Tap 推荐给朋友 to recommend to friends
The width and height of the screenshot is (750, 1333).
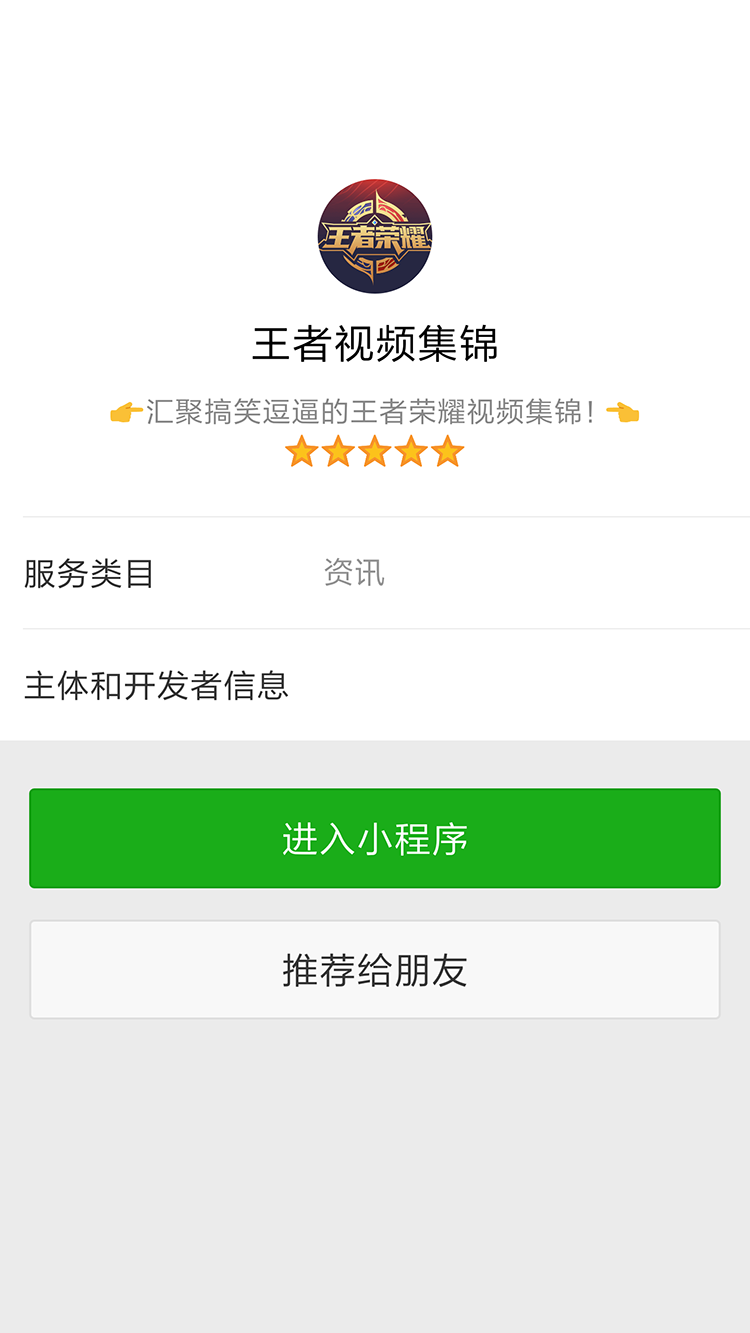pos(375,970)
